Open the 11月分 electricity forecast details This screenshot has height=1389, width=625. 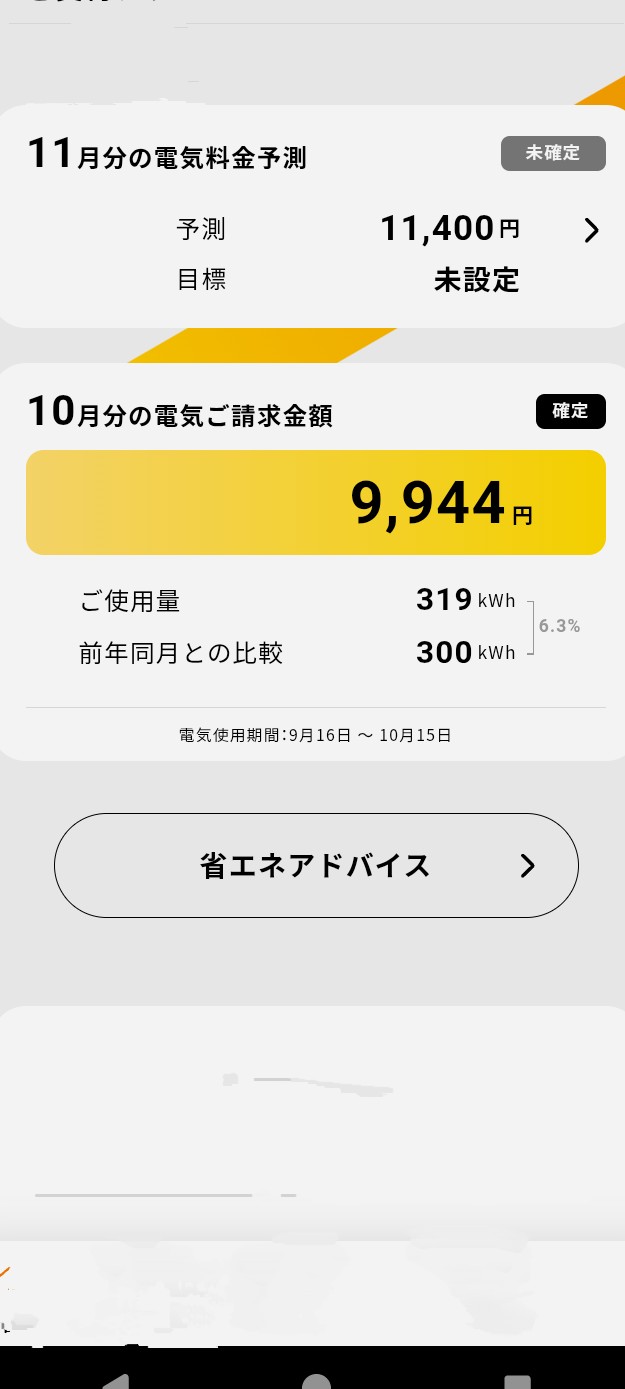click(591, 231)
